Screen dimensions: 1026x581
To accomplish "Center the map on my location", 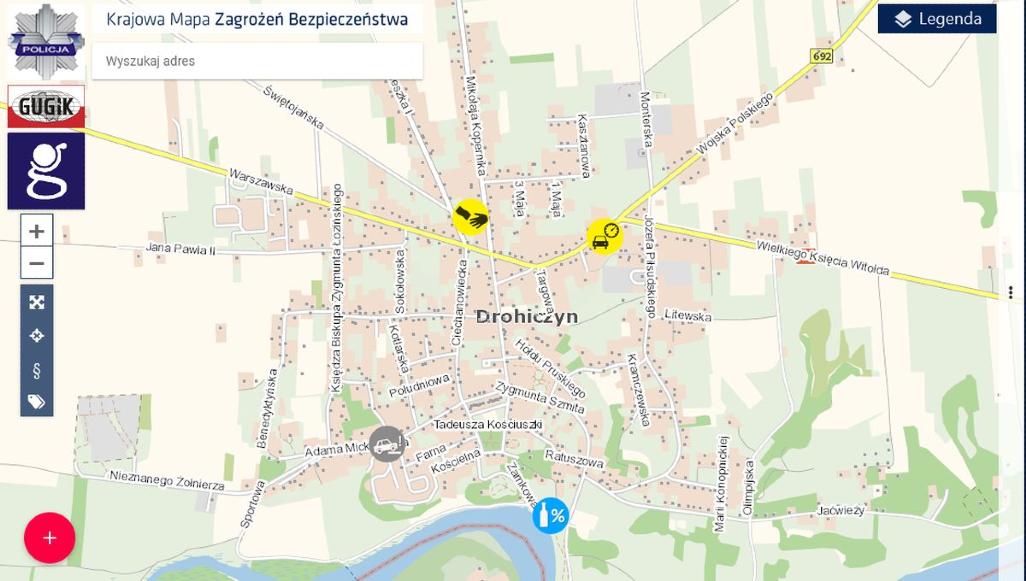I will [37, 336].
